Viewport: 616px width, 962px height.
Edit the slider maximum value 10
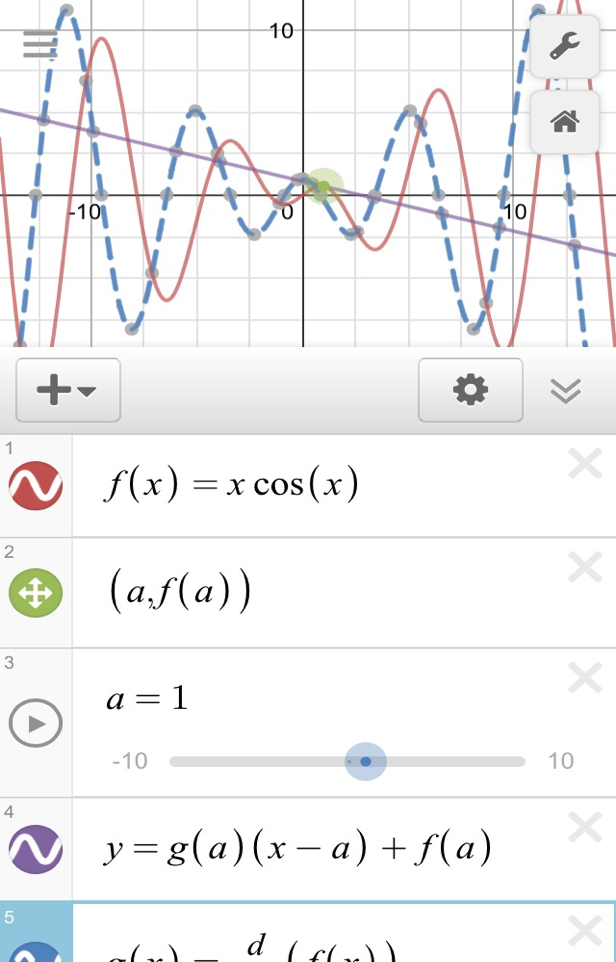561,762
